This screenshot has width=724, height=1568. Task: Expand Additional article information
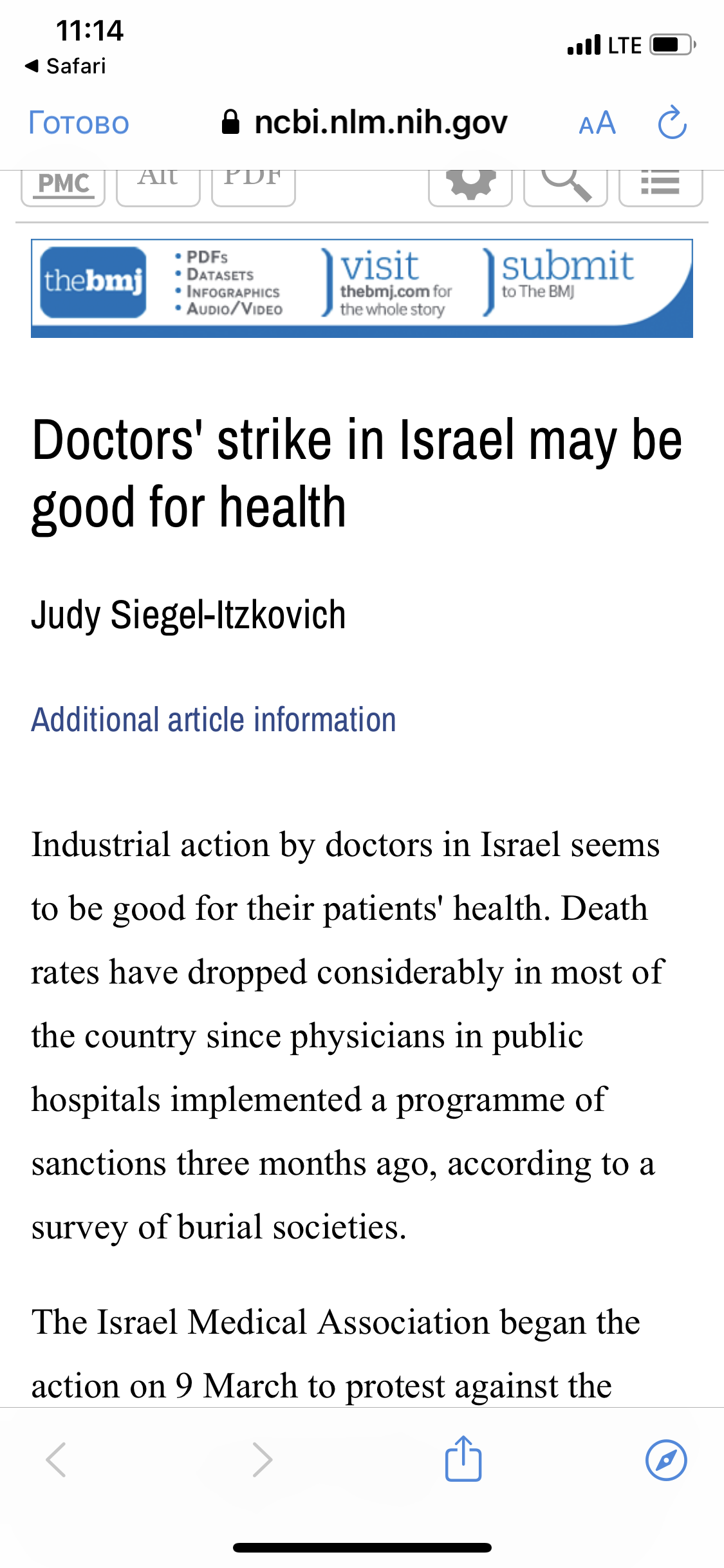pyautogui.click(x=214, y=720)
